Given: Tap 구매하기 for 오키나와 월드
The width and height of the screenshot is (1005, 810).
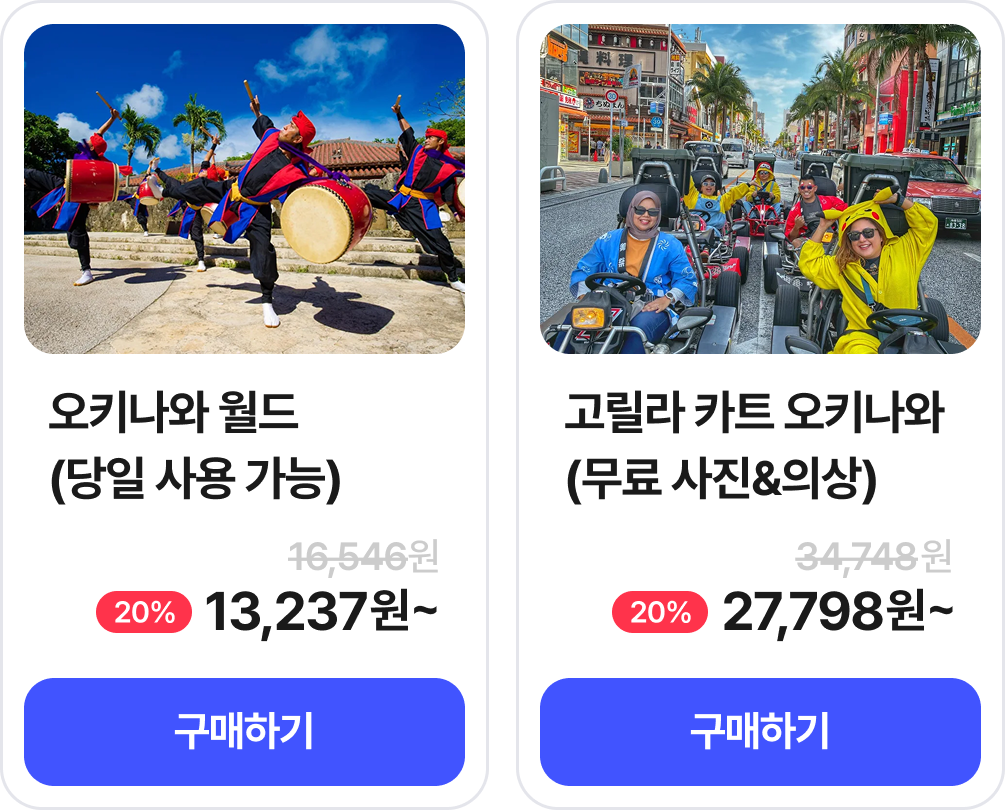Looking at the screenshot, I should [x=244, y=732].
